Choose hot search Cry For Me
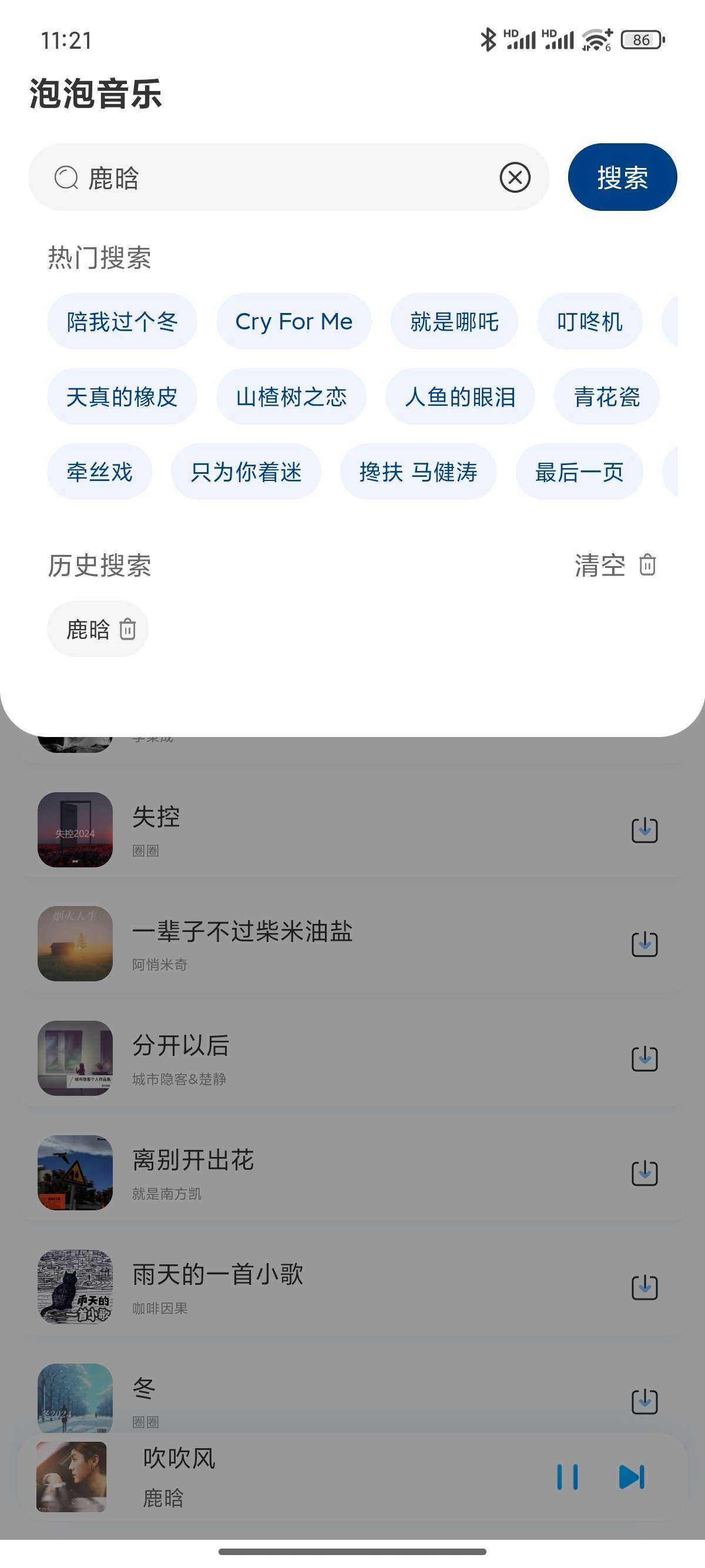This screenshot has height=1568, width=705. (293, 321)
